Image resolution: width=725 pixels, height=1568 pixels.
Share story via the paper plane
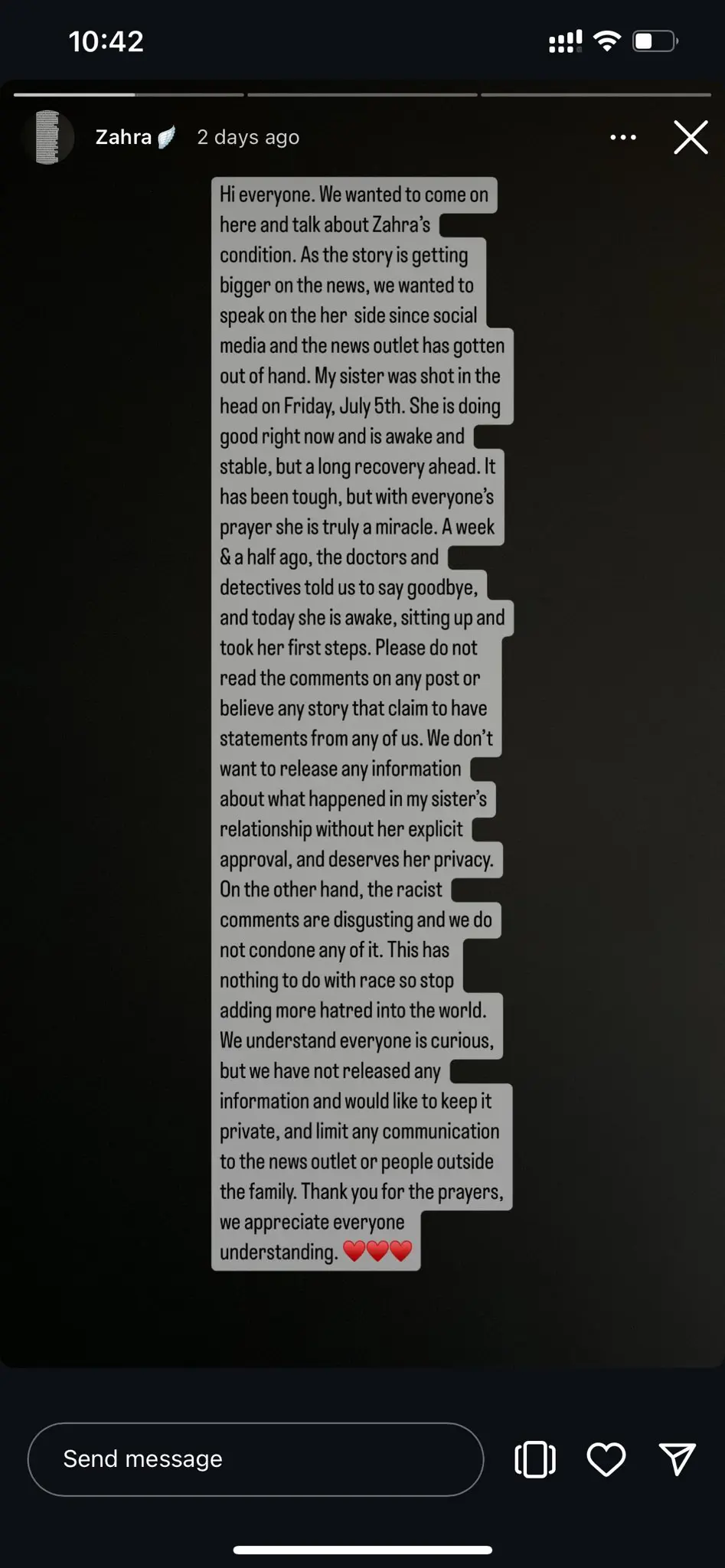(677, 1459)
